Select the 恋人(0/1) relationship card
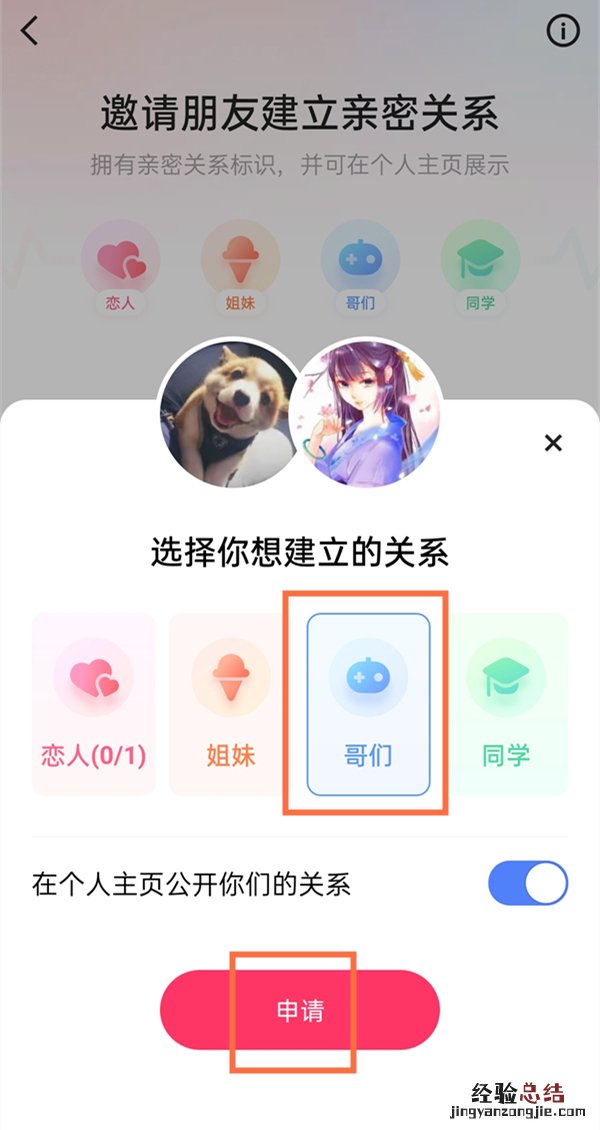600x1130 pixels. [94, 704]
